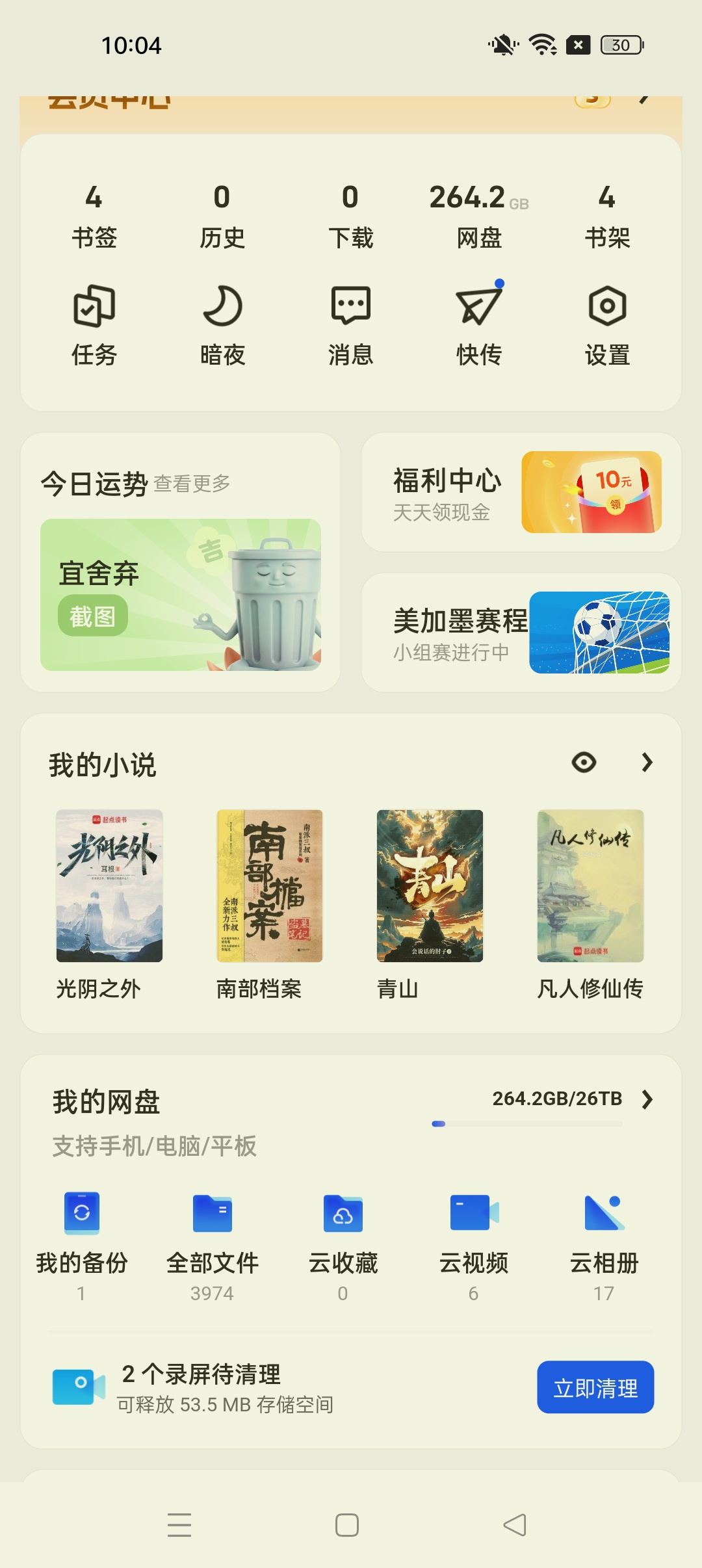Open the 书签 bookmarks entry
This screenshot has width=702, height=1568.
click(94, 216)
